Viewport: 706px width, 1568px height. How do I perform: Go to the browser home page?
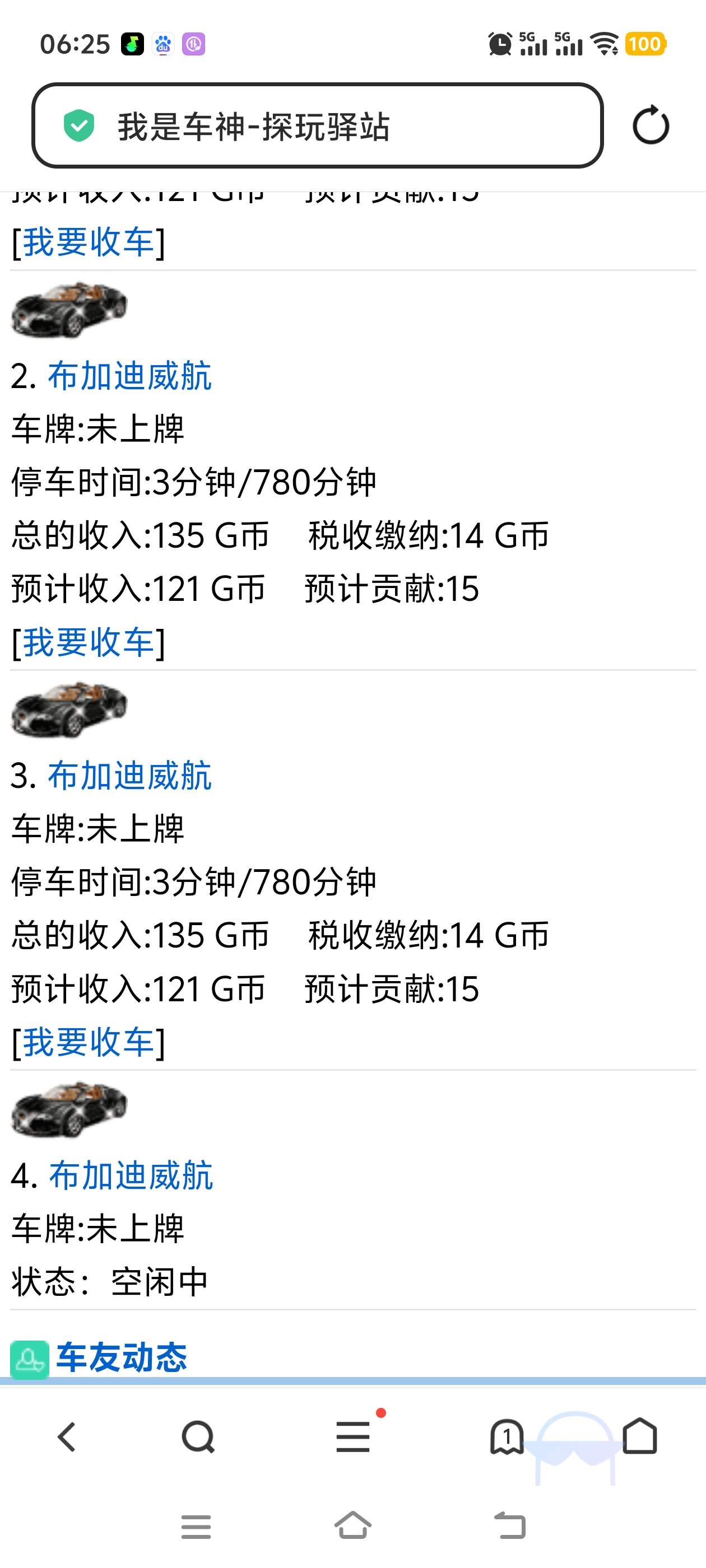click(640, 1438)
